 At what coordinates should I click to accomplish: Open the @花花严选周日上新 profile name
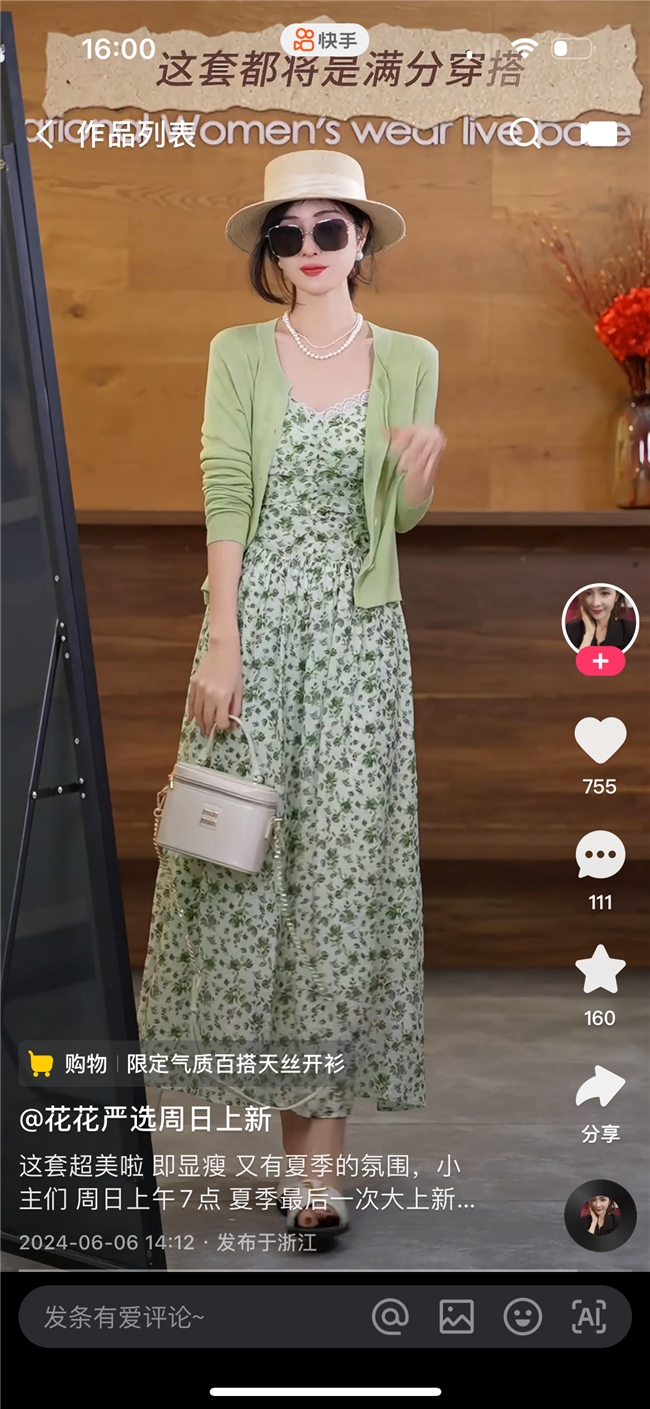pos(146,1119)
